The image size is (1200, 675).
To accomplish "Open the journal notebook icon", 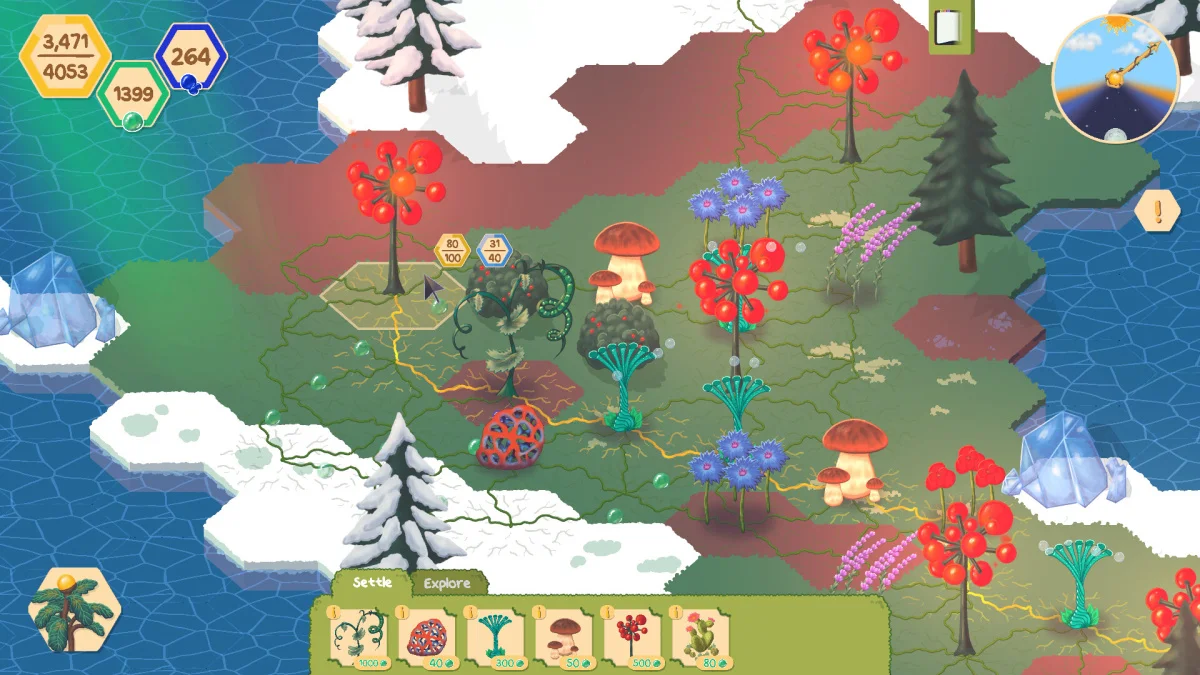I will [944, 28].
